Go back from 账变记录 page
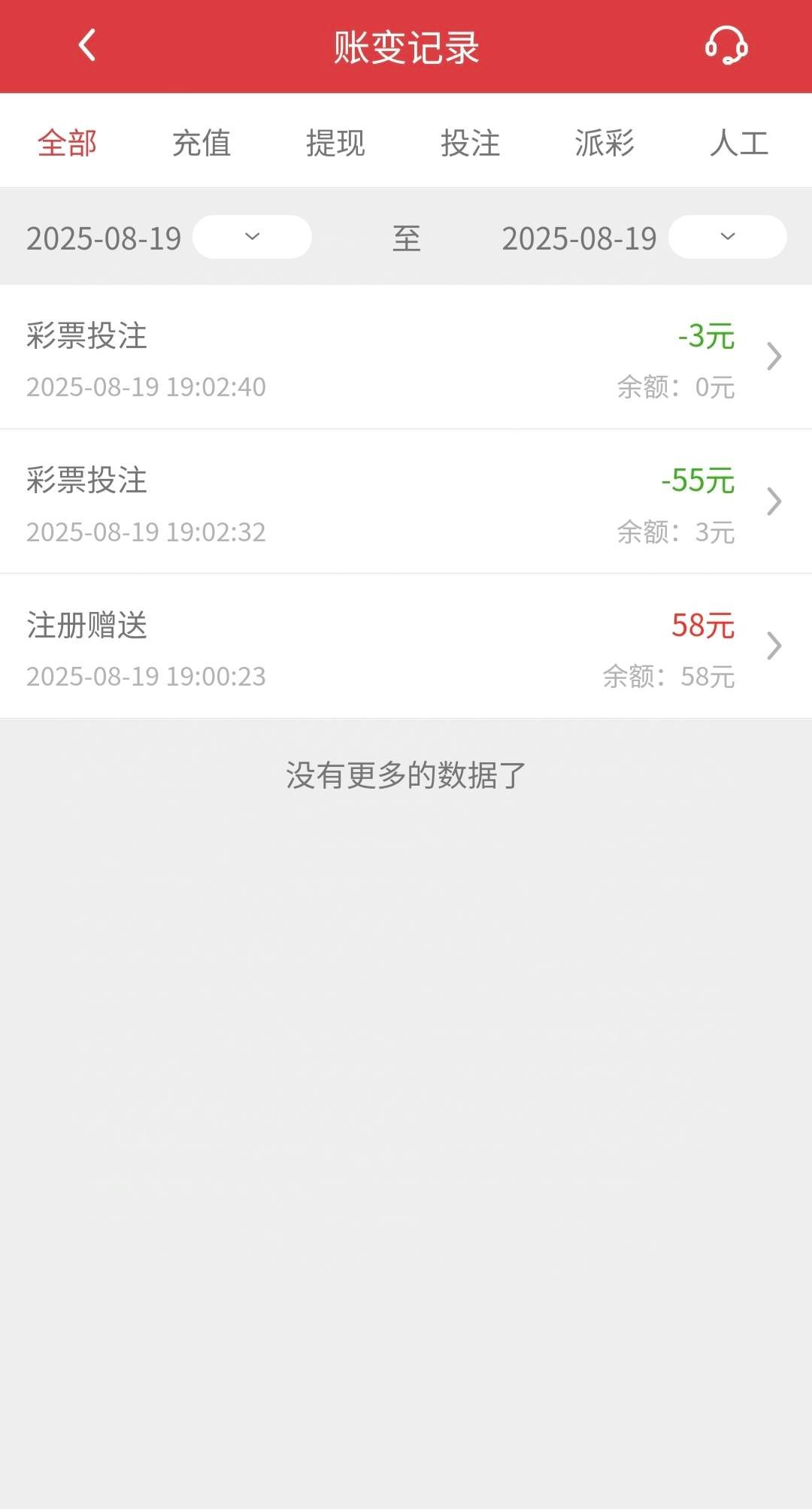Viewport: 812px width, 1509px height. (87, 46)
